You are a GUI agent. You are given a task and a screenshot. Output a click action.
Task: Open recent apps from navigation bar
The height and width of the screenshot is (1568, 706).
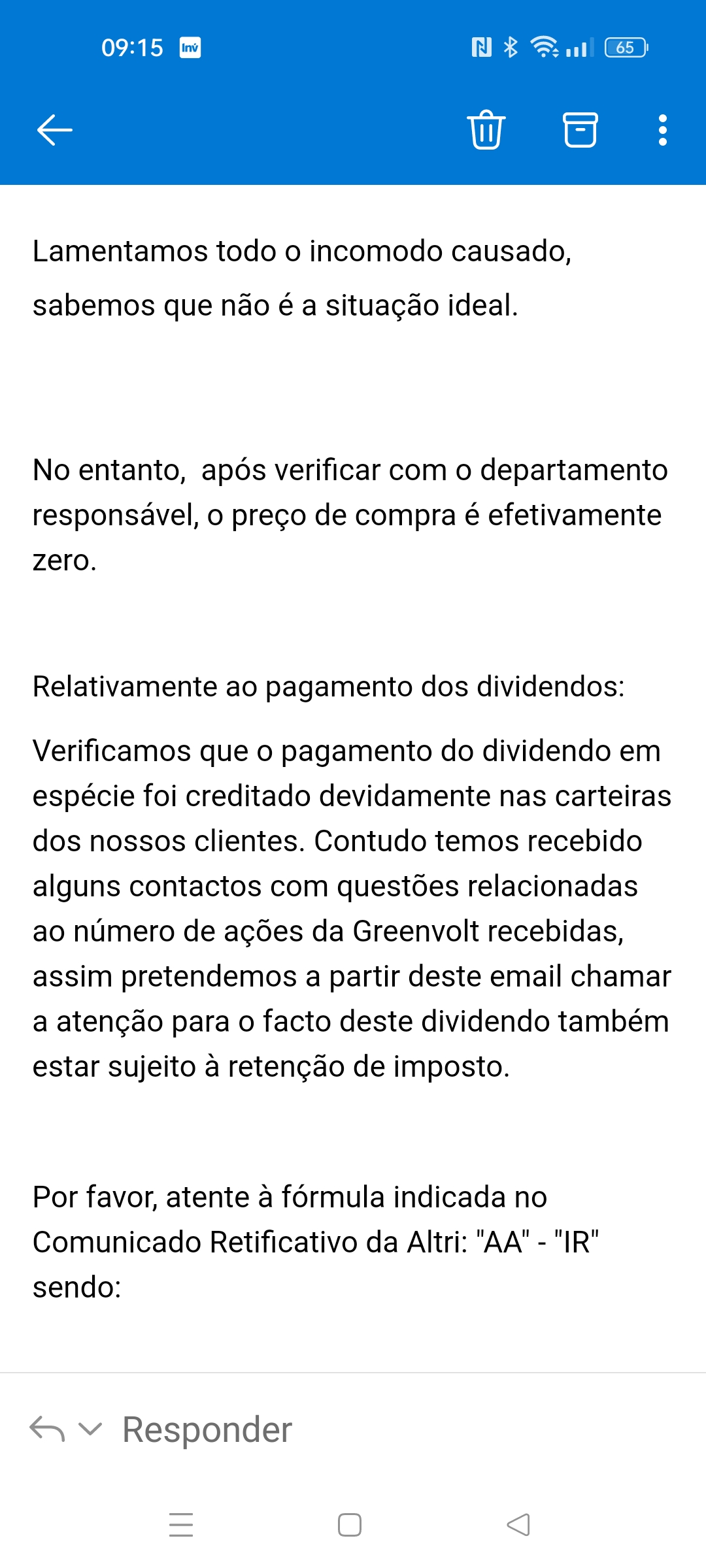pyautogui.click(x=181, y=1524)
